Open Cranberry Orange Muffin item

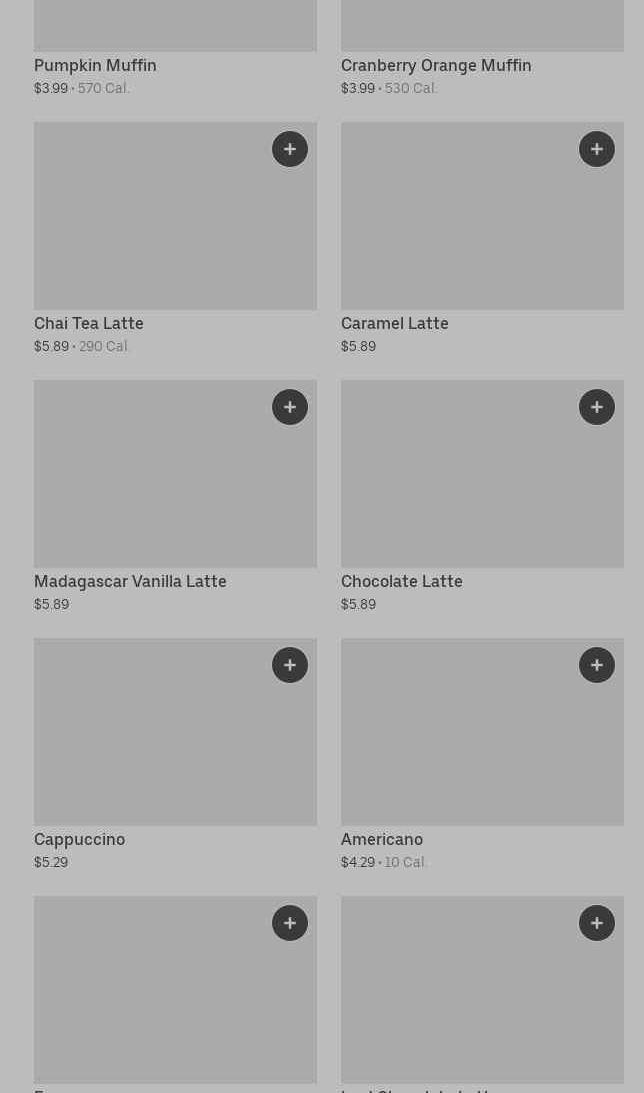click(436, 65)
